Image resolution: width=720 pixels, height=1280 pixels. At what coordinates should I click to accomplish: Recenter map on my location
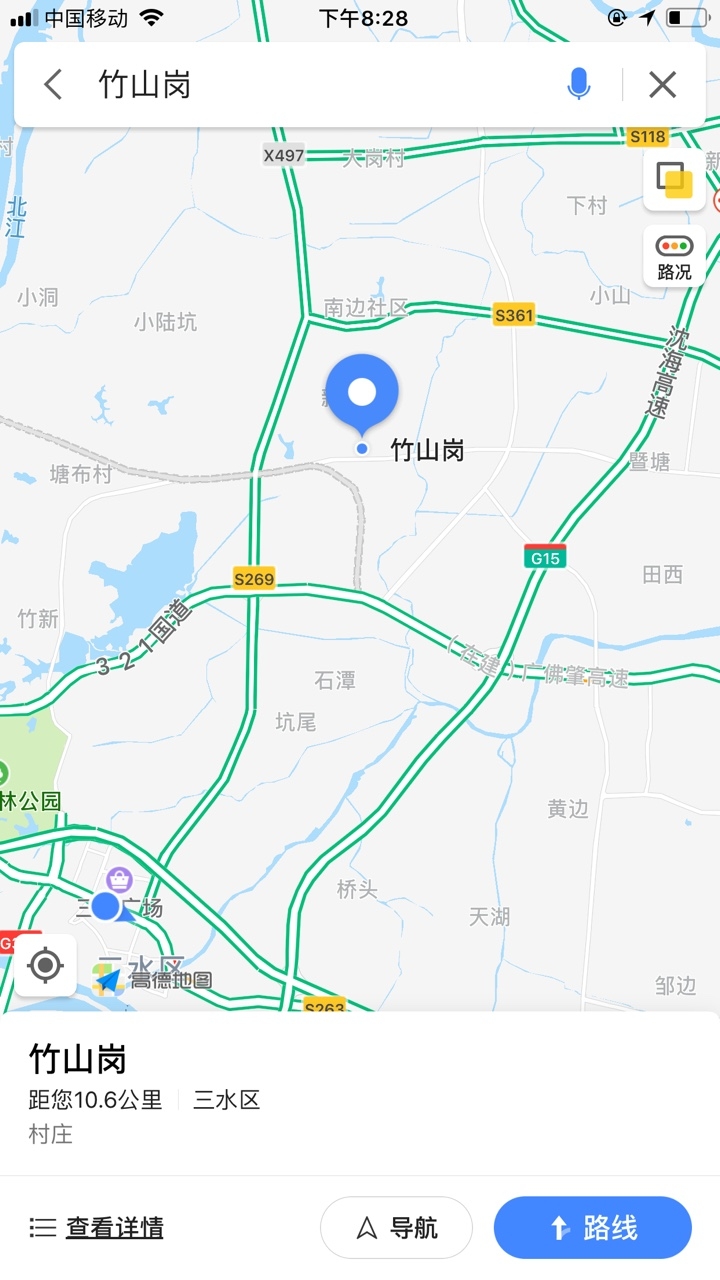click(44, 965)
